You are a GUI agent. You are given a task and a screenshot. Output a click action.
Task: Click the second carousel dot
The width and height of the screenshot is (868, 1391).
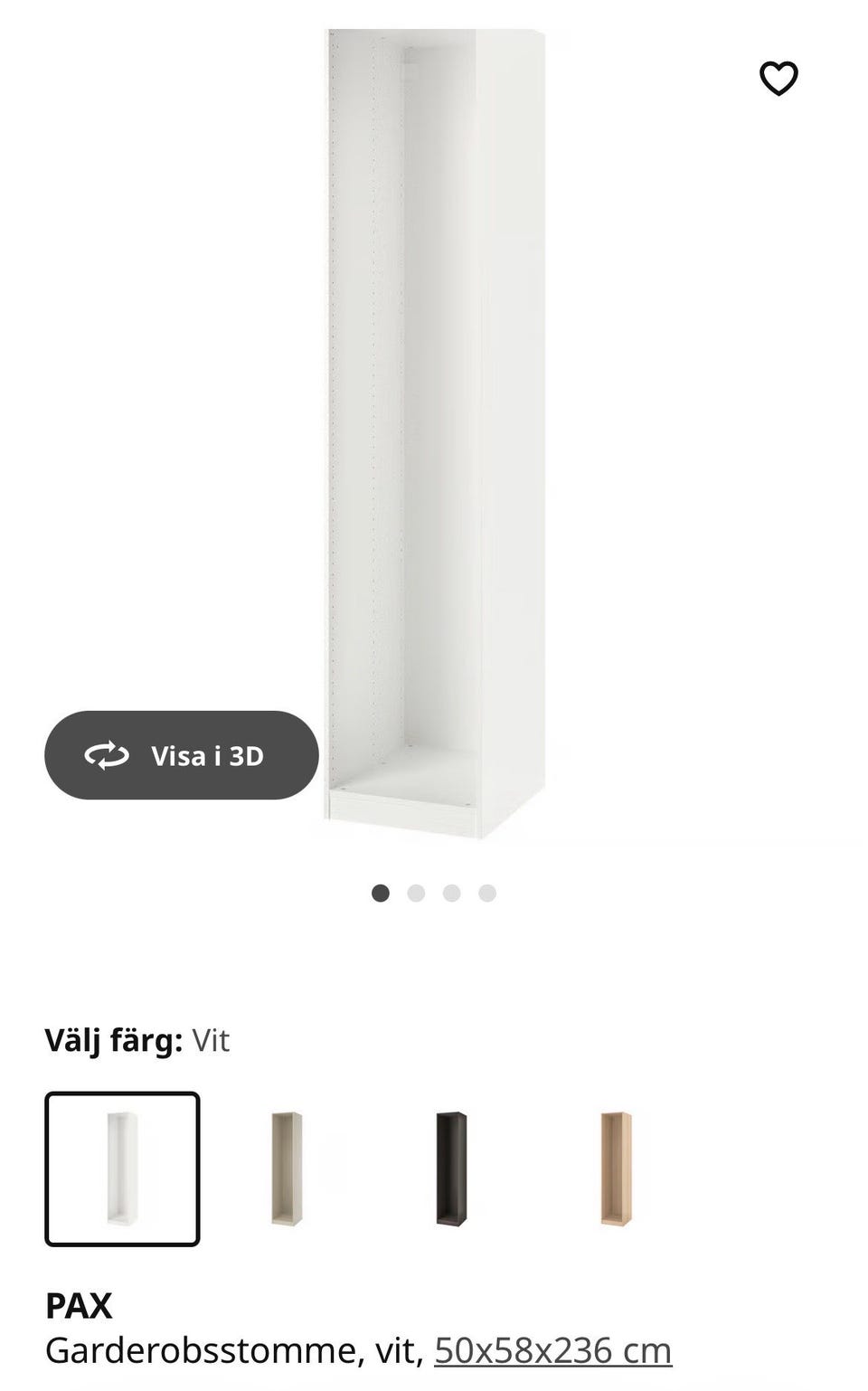pos(417,893)
